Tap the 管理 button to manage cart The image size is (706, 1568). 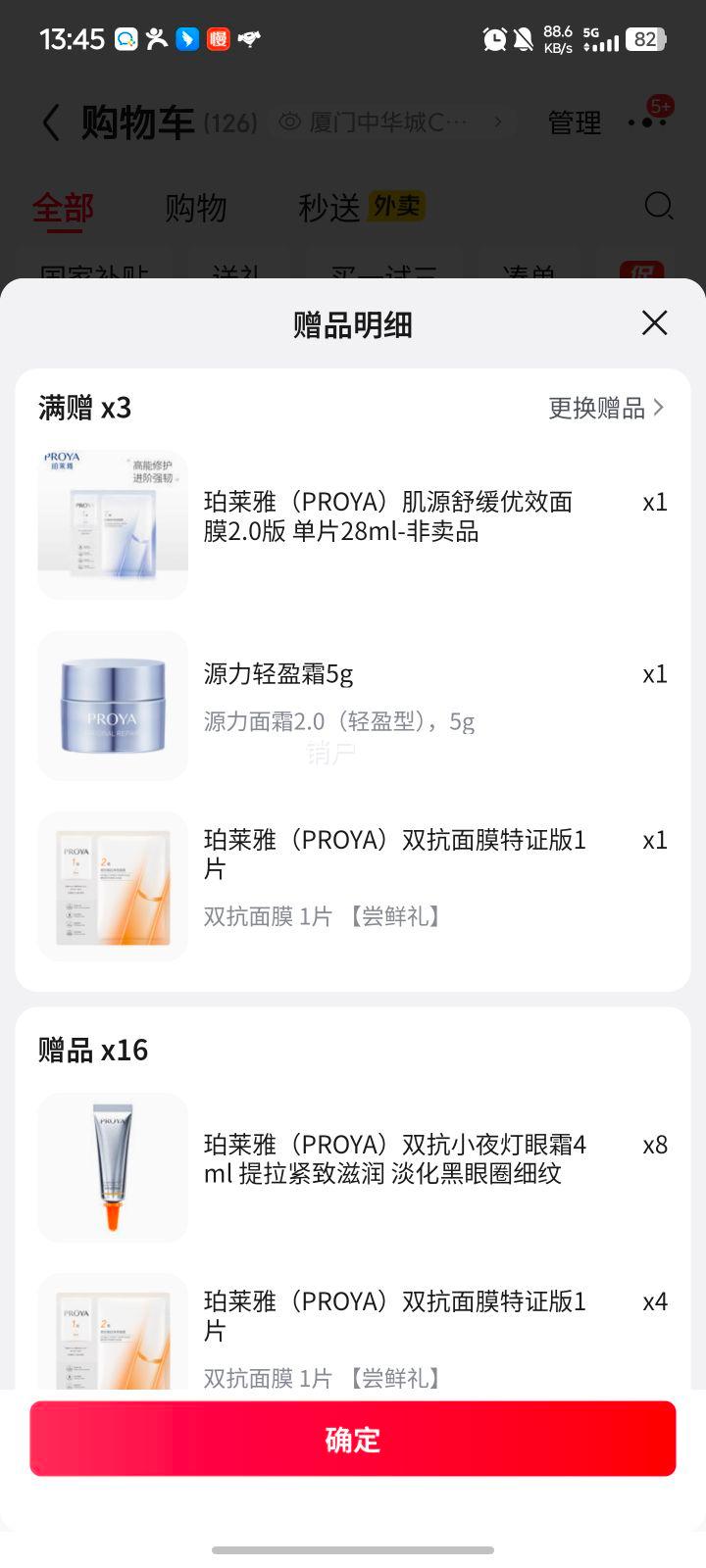pos(574,123)
